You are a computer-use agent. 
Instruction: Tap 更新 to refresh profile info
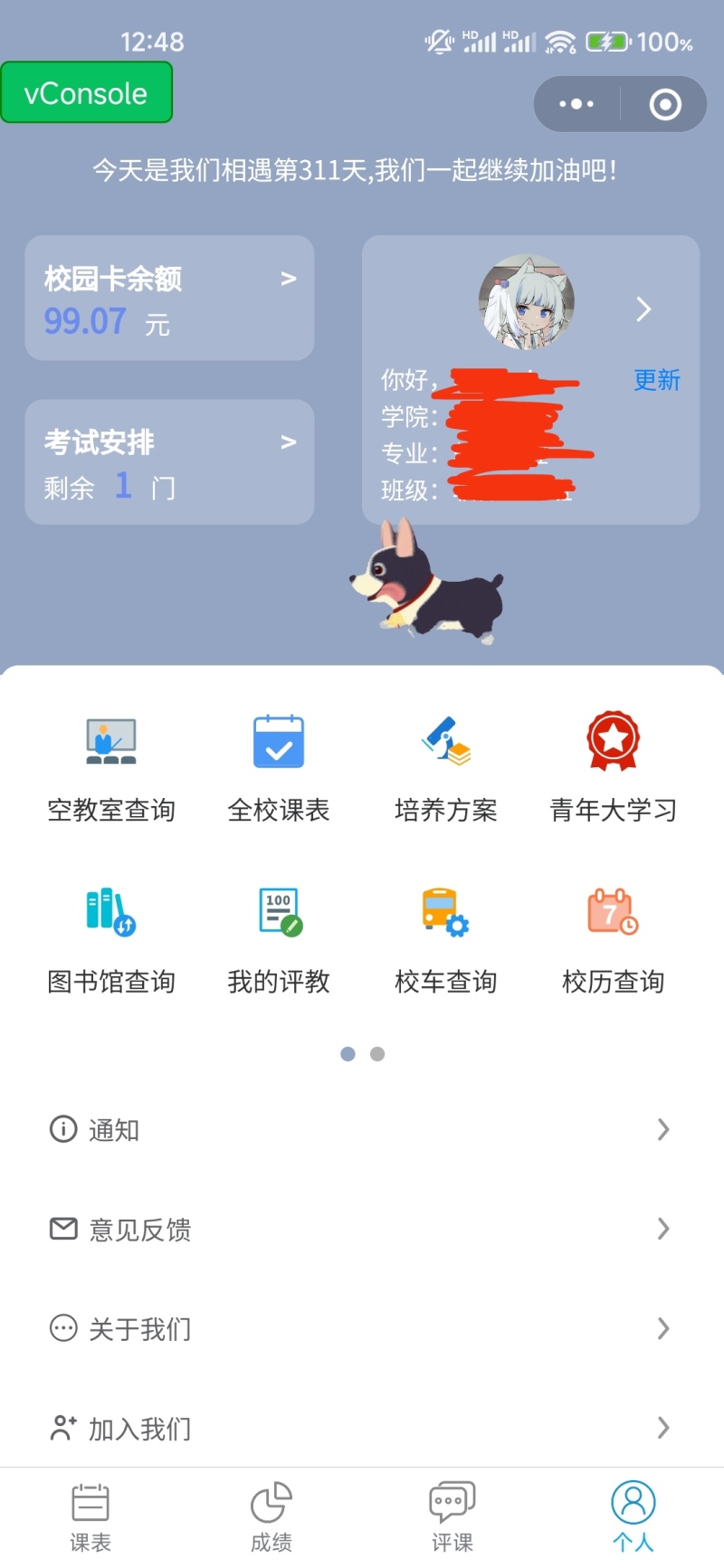point(656,380)
